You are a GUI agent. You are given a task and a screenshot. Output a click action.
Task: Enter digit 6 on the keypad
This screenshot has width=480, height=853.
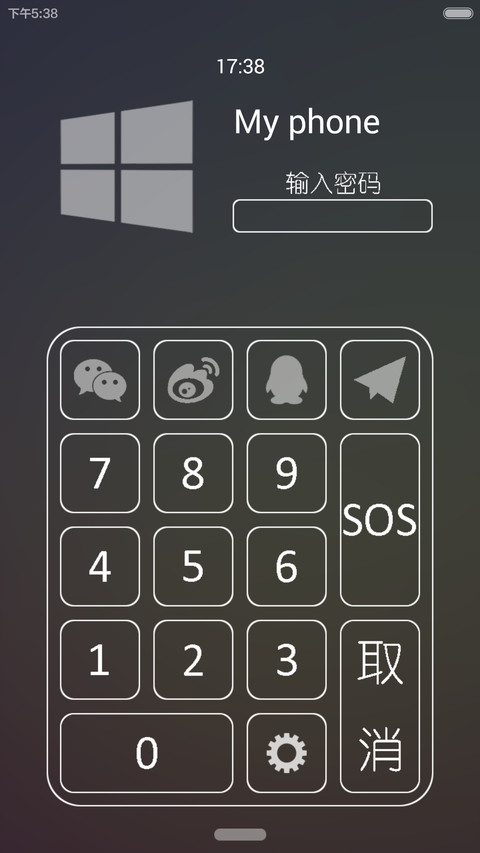(287, 566)
